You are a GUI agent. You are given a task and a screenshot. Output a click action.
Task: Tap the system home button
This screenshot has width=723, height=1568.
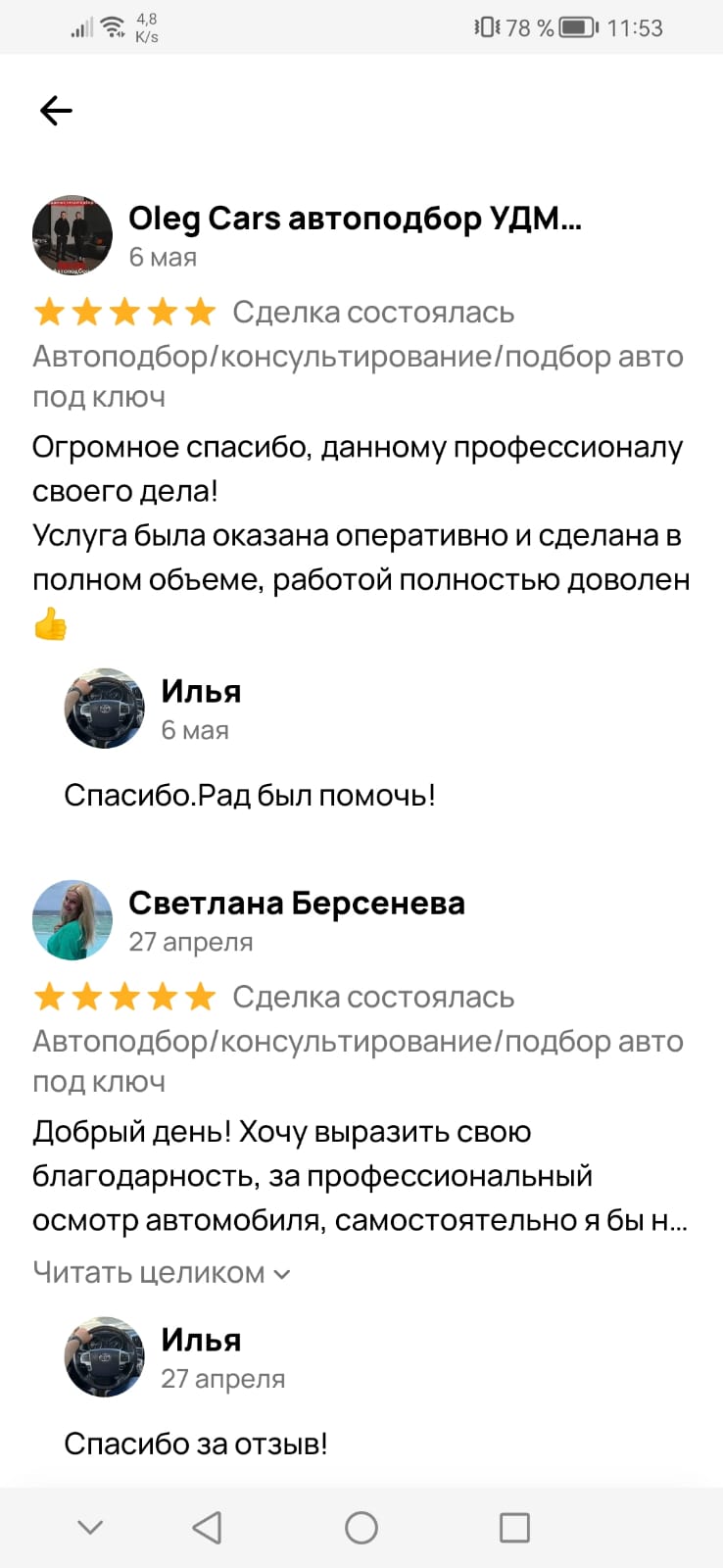(x=361, y=1527)
